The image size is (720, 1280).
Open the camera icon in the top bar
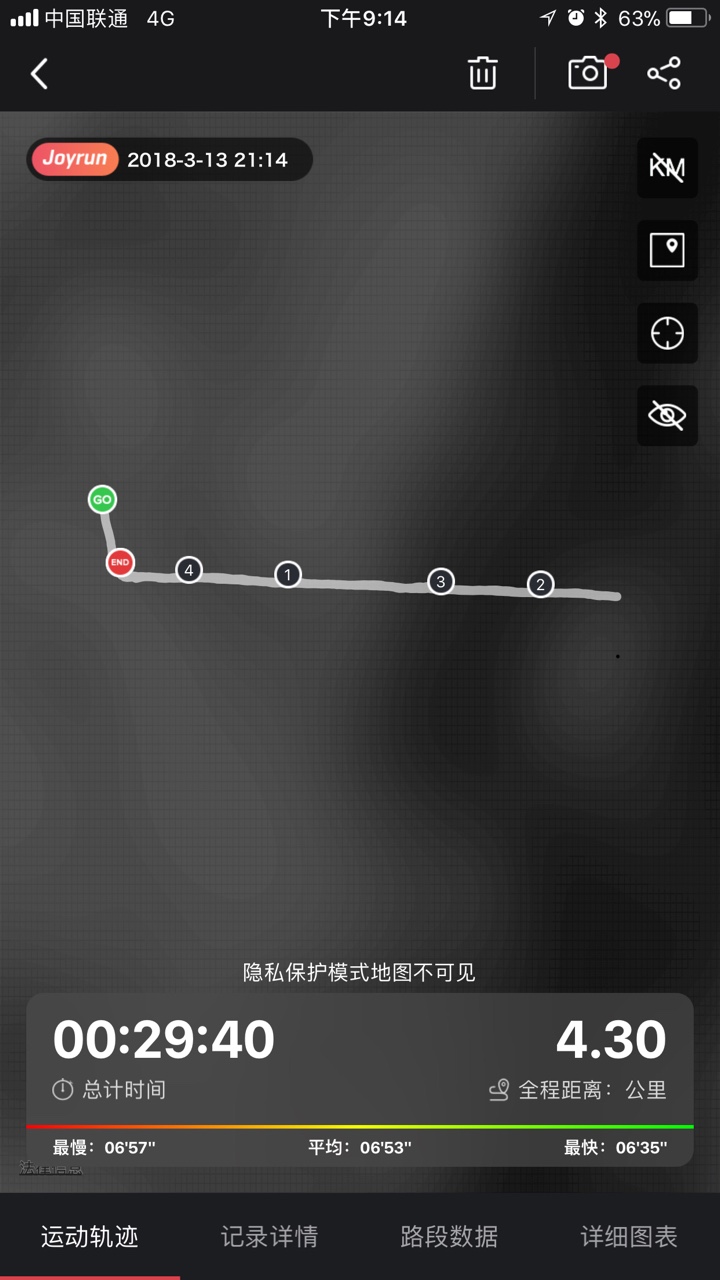[589, 73]
